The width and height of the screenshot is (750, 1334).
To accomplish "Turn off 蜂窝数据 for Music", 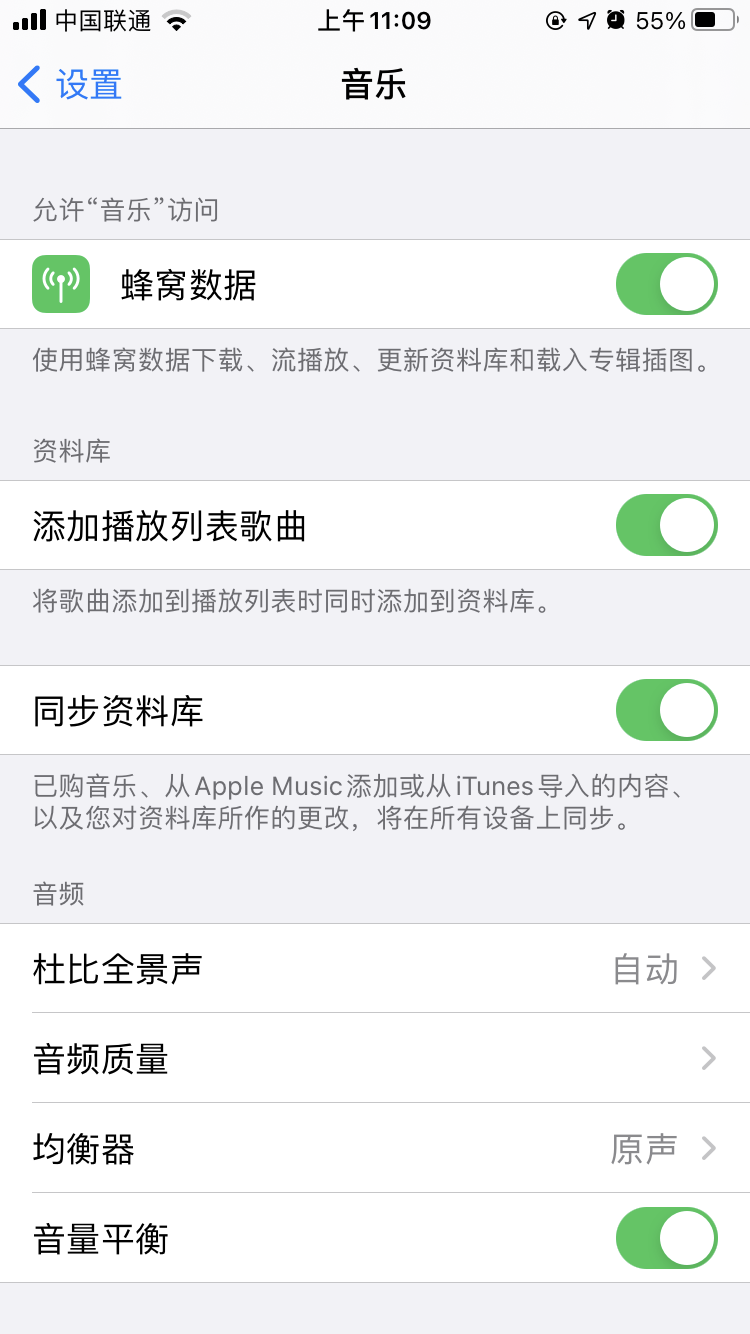I will pyautogui.click(x=666, y=285).
